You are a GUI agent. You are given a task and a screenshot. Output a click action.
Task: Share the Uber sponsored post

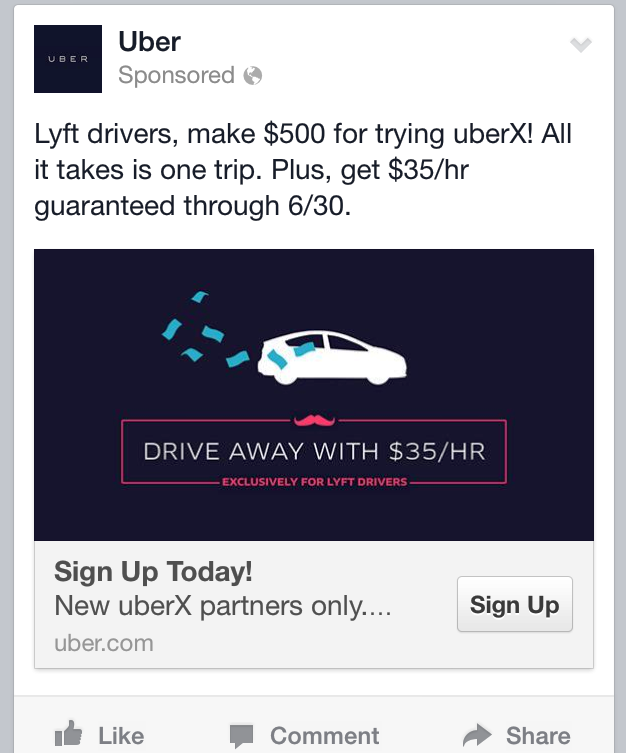[519, 736]
